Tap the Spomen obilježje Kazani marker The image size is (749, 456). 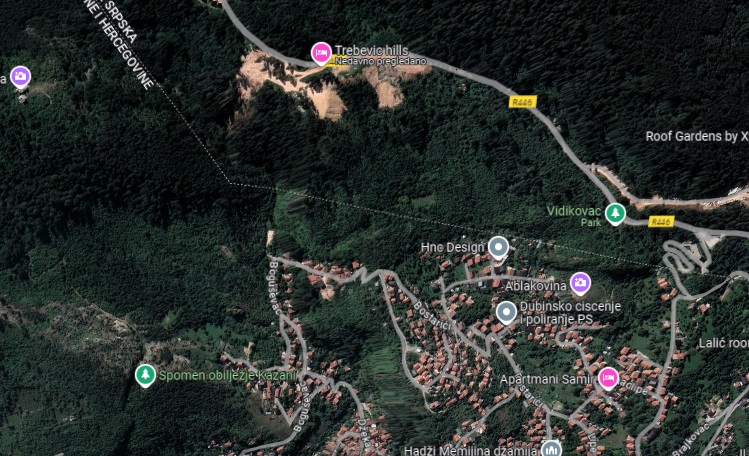click(145, 375)
